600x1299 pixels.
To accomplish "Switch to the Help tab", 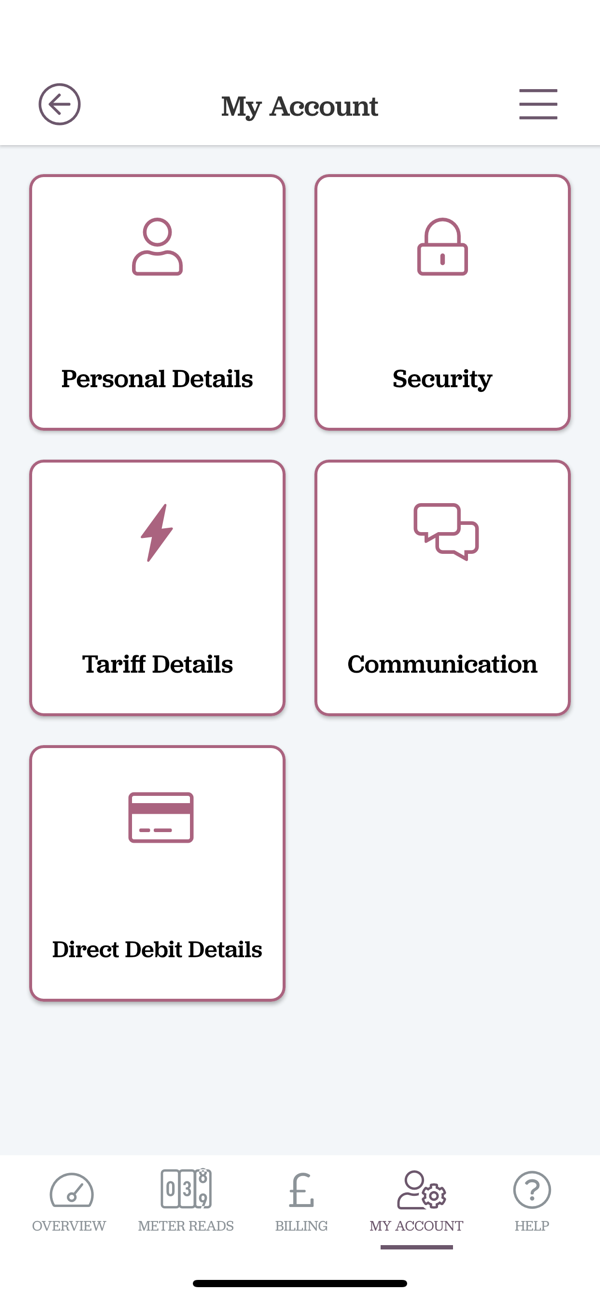I will (x=532, y=1202).
